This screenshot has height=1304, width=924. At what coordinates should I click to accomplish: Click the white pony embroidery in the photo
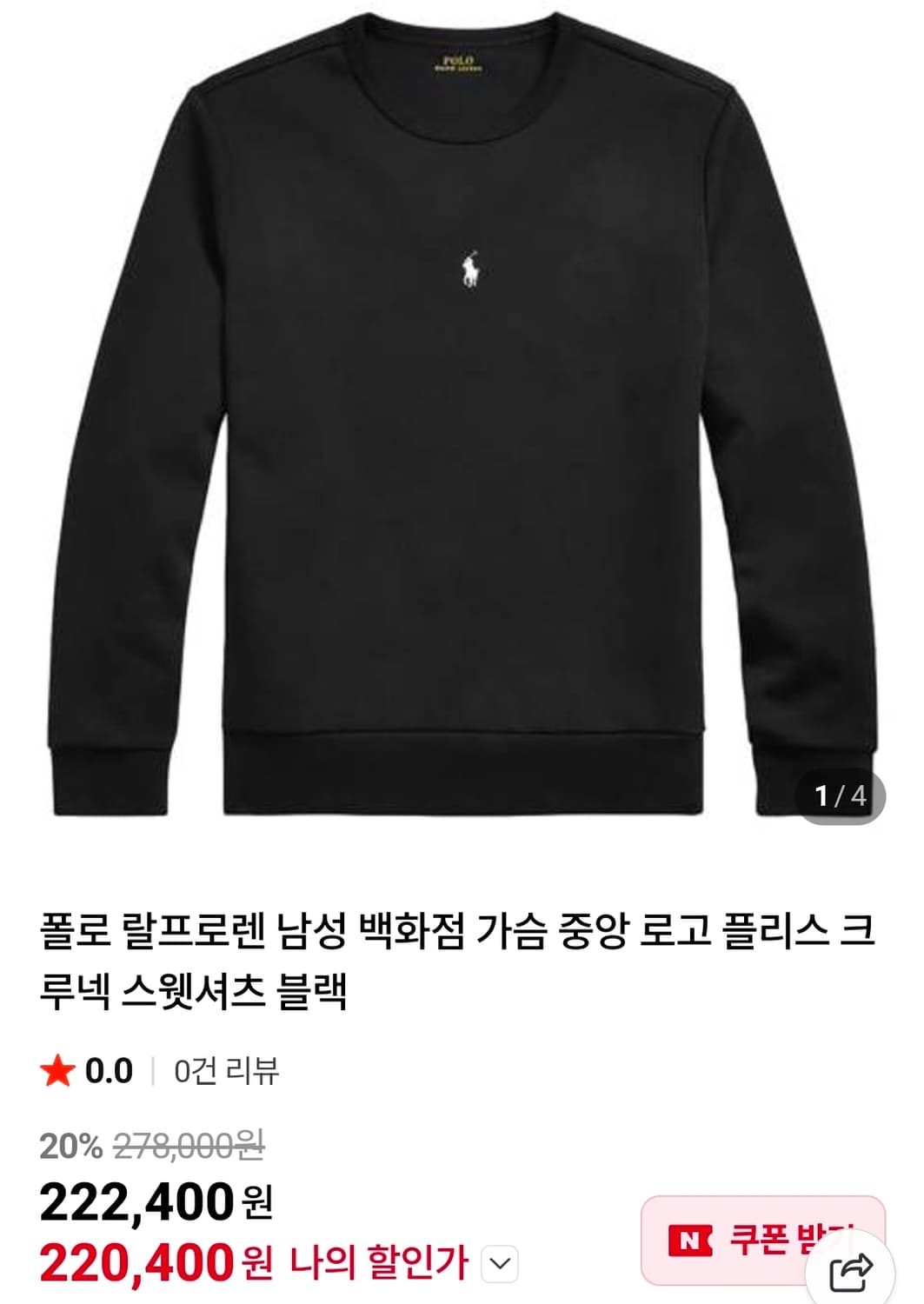coord(470,267)
